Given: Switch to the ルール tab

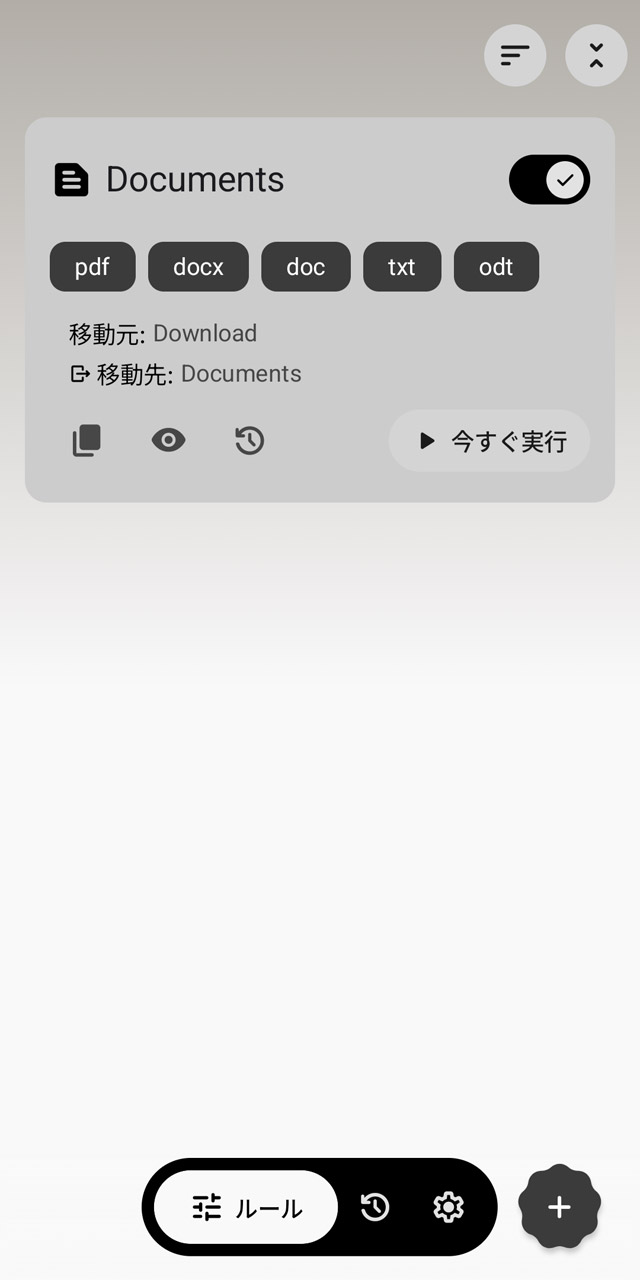Looking at the screenshot, I should (246, 1208).
